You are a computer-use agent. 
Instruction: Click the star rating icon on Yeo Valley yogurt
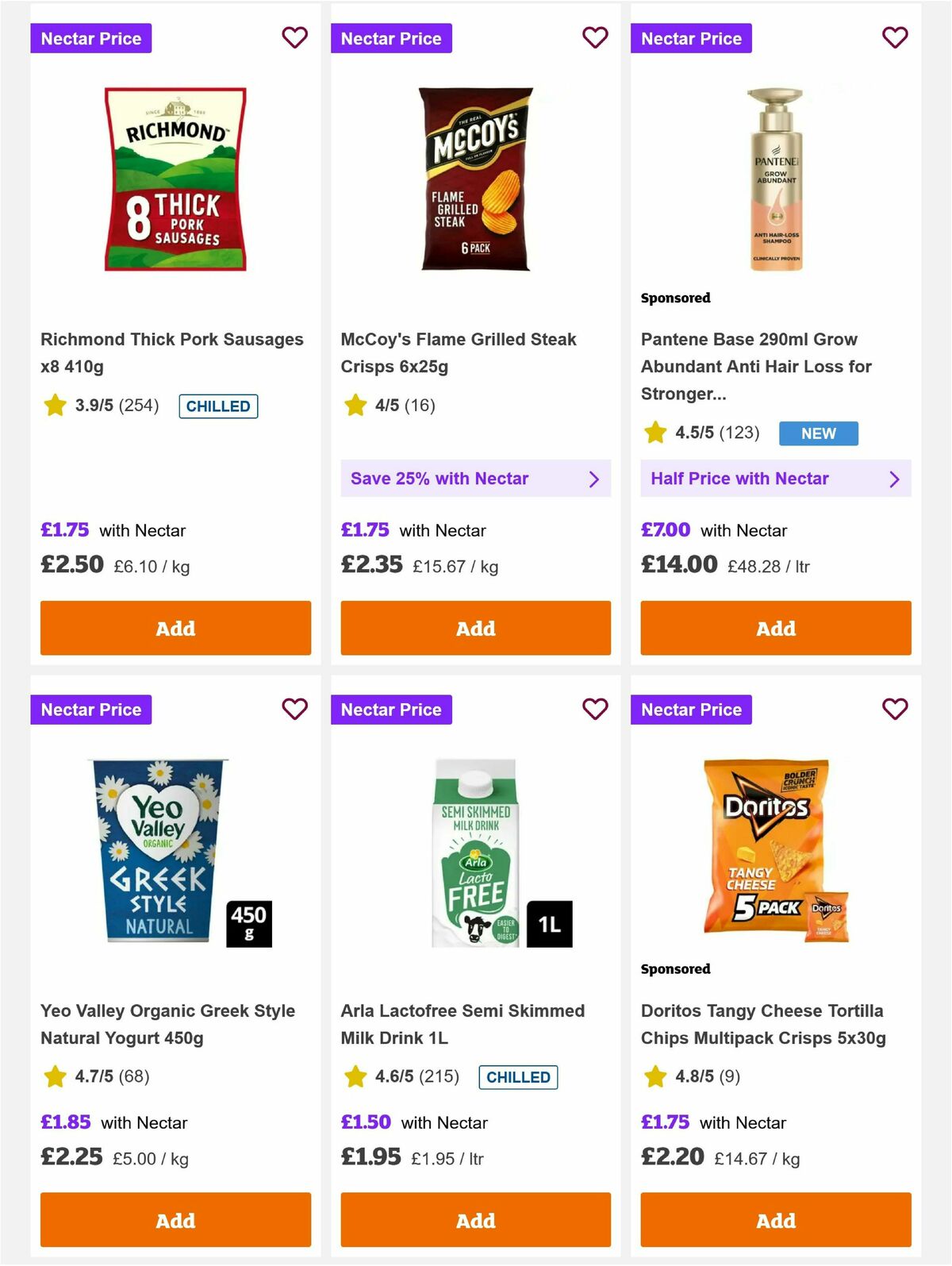click(54, 1077)
